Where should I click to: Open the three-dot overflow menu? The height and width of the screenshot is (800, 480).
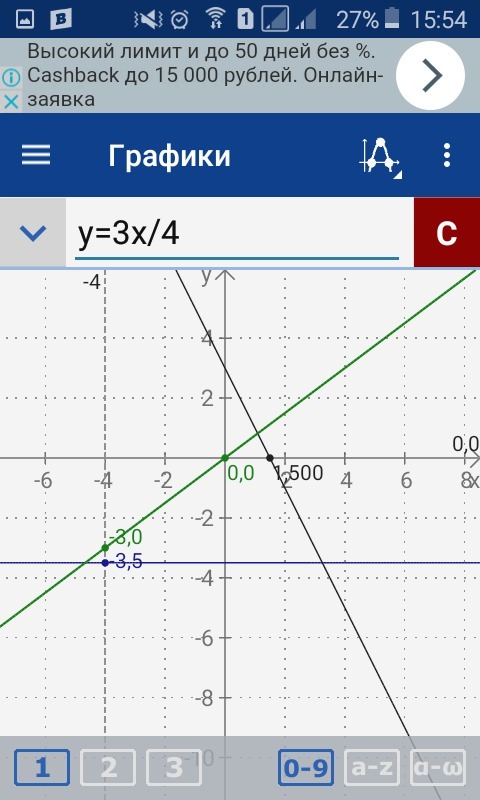point(447,155)
